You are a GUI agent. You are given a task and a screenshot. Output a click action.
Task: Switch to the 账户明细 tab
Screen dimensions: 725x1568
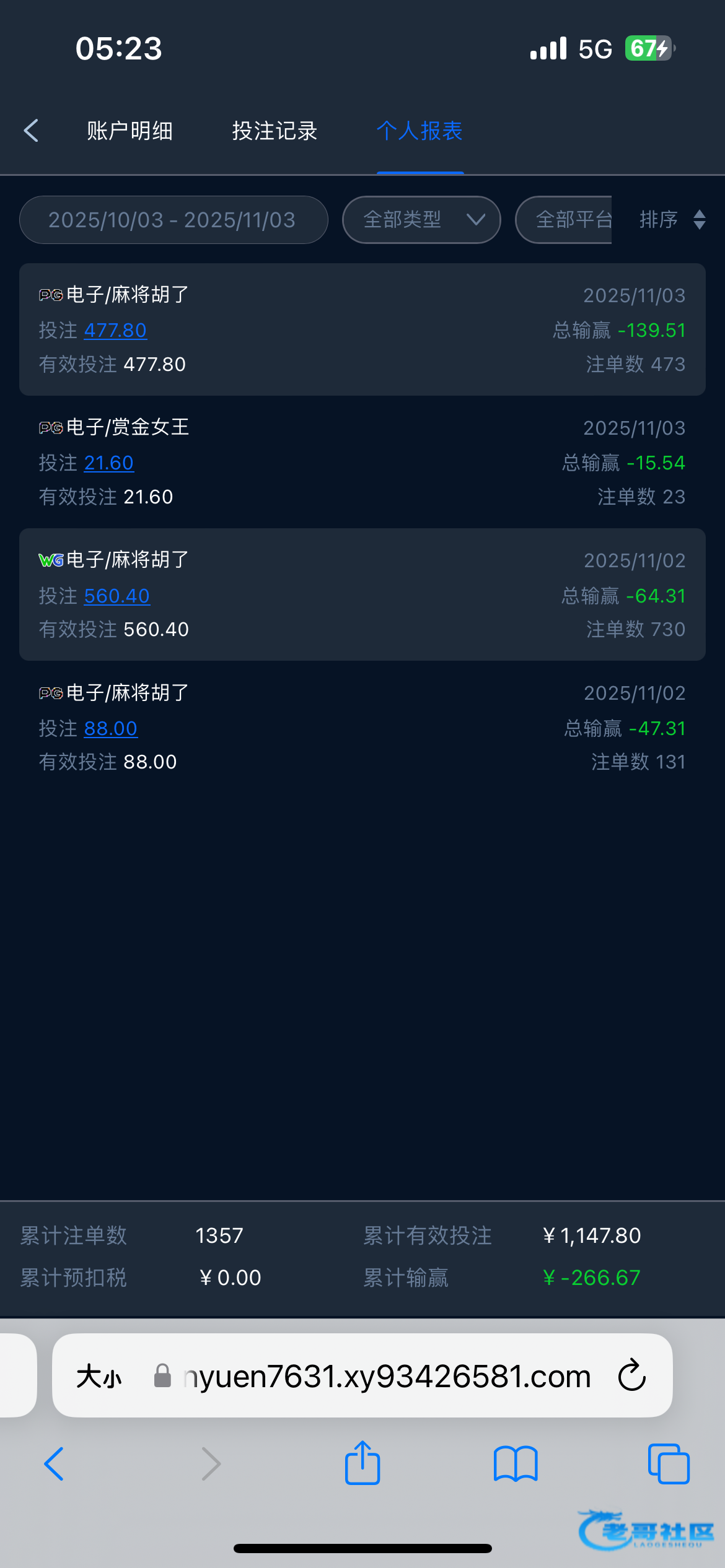tap(130, 131)
